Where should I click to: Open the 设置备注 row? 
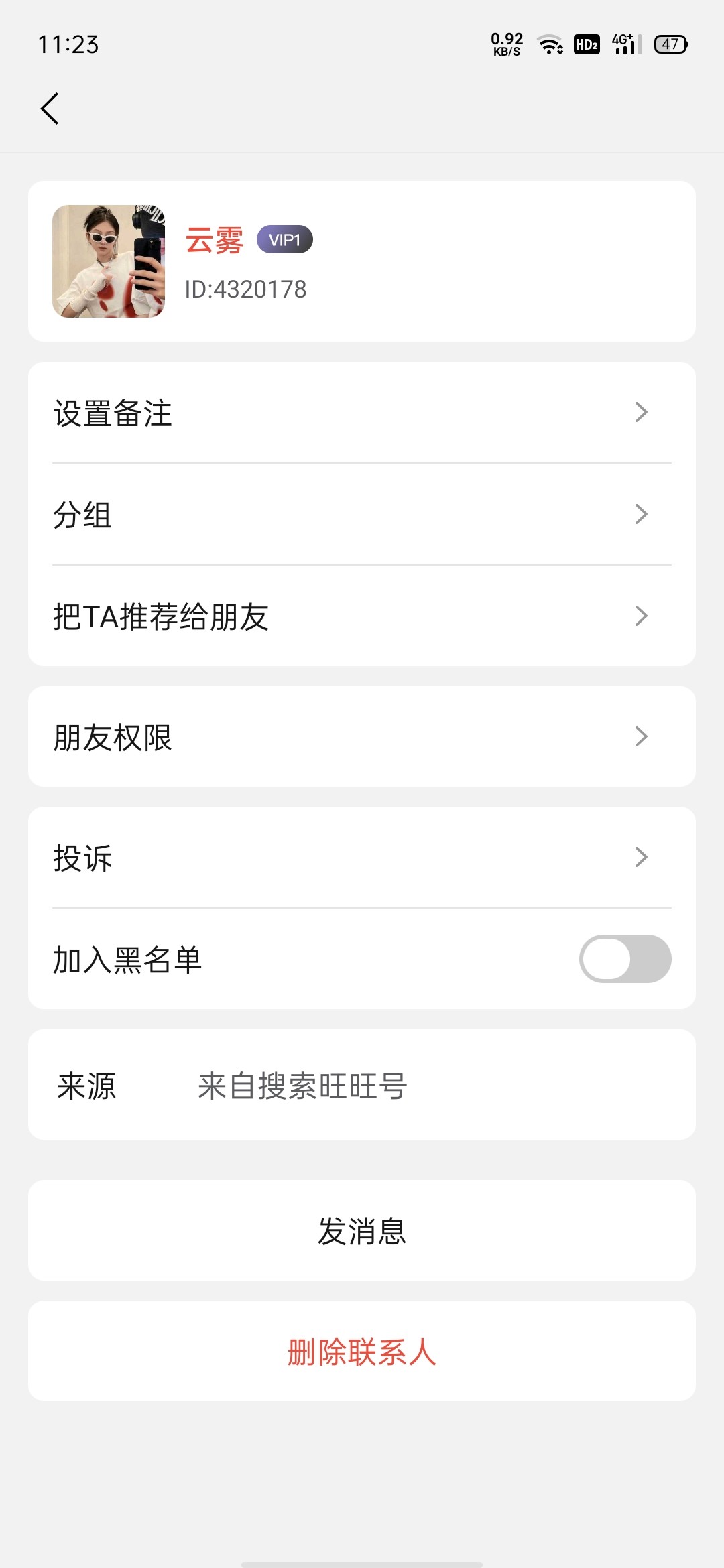[x=362, y=413]
